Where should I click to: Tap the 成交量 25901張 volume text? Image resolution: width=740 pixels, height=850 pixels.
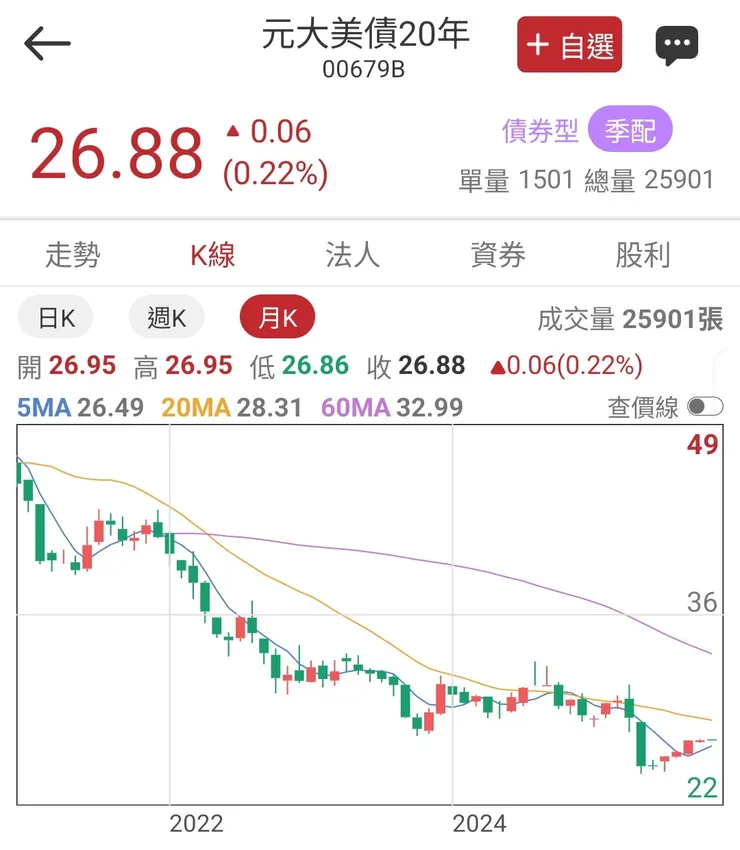pos(628,317)
